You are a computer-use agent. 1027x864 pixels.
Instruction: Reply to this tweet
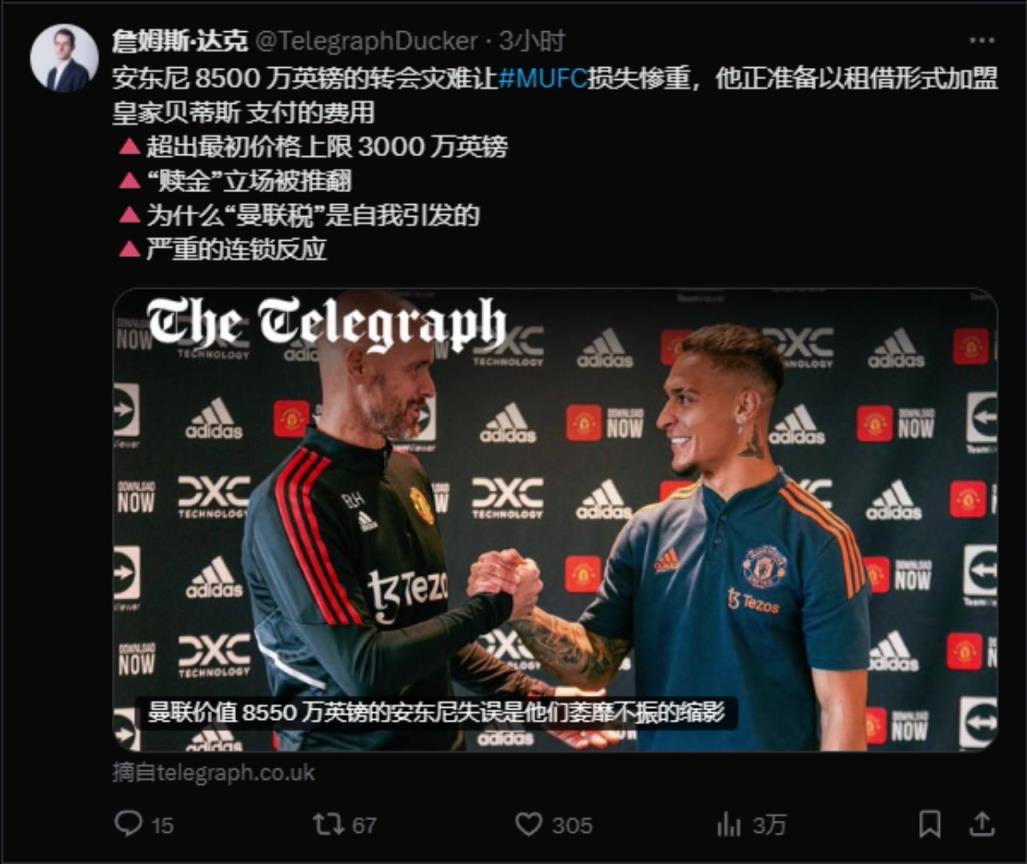pos(129,824)
